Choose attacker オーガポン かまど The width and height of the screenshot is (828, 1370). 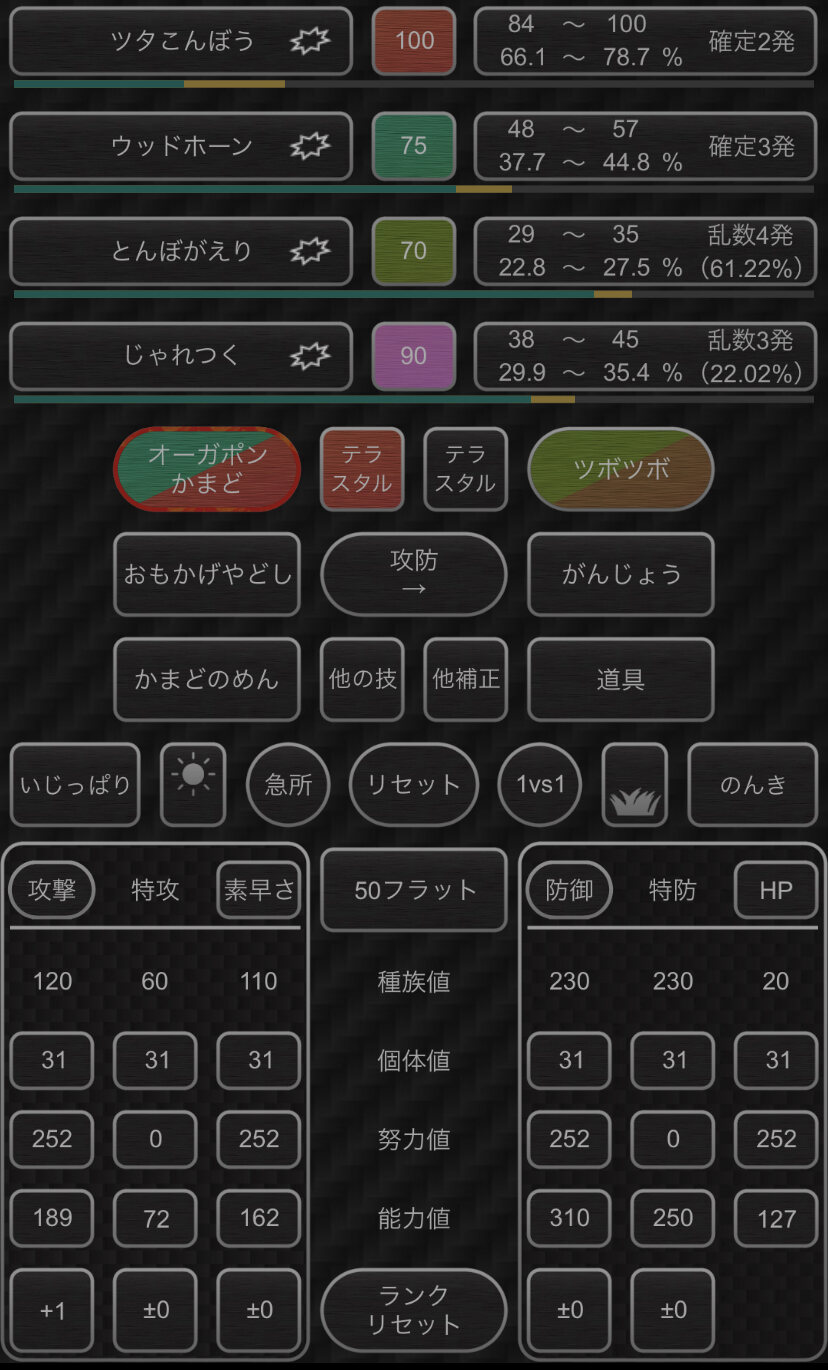pyautogui.click(x=207, y=469)
